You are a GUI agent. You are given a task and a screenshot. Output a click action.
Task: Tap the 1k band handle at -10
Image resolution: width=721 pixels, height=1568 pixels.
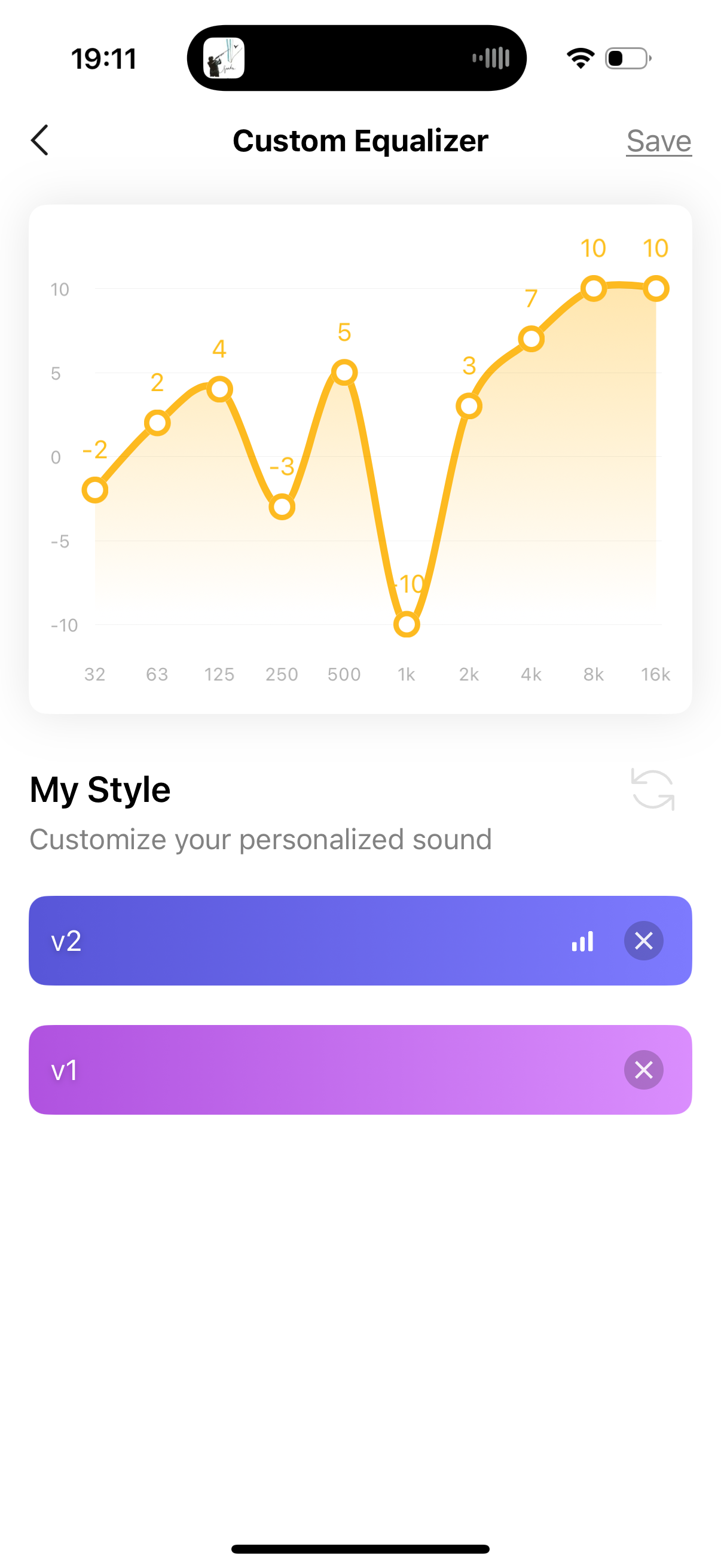[407, 624]
